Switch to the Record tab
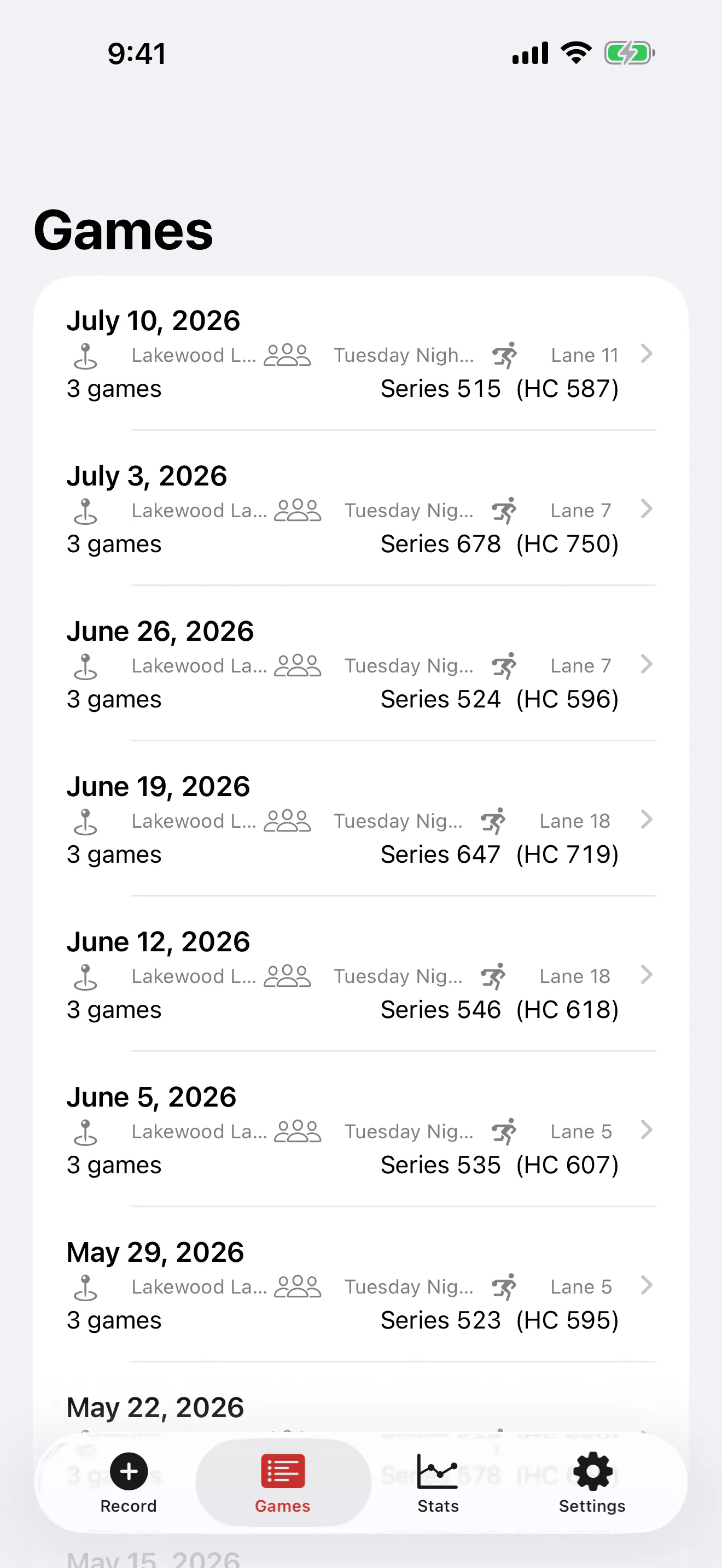Image resolution: width=722 pixels, height=1568 pixels. (x=129, y=1483)
